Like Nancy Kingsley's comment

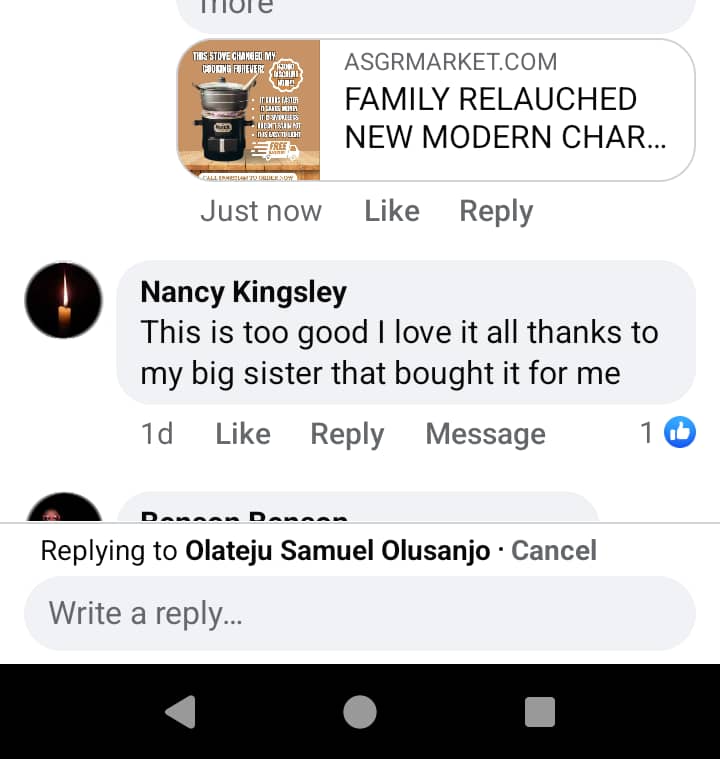click(243, 433)
